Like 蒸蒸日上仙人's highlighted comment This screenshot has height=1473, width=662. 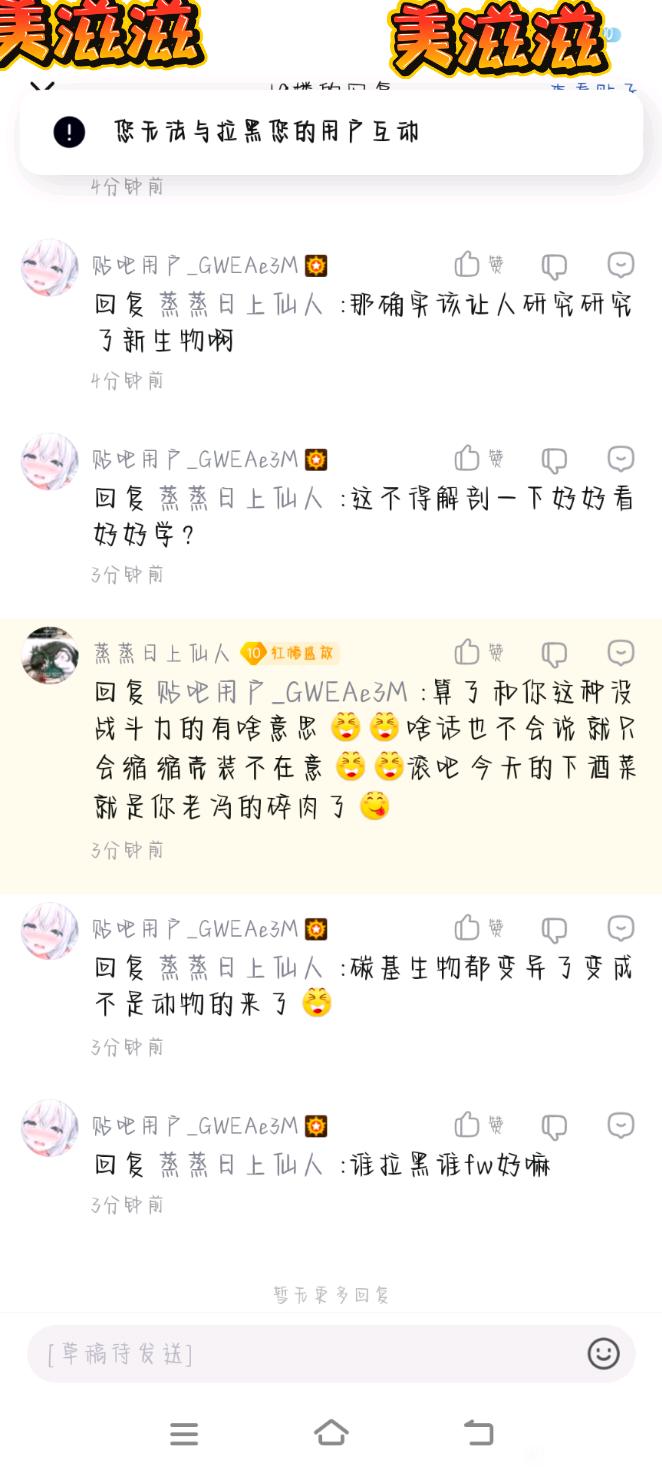click(x=468, y=653)
